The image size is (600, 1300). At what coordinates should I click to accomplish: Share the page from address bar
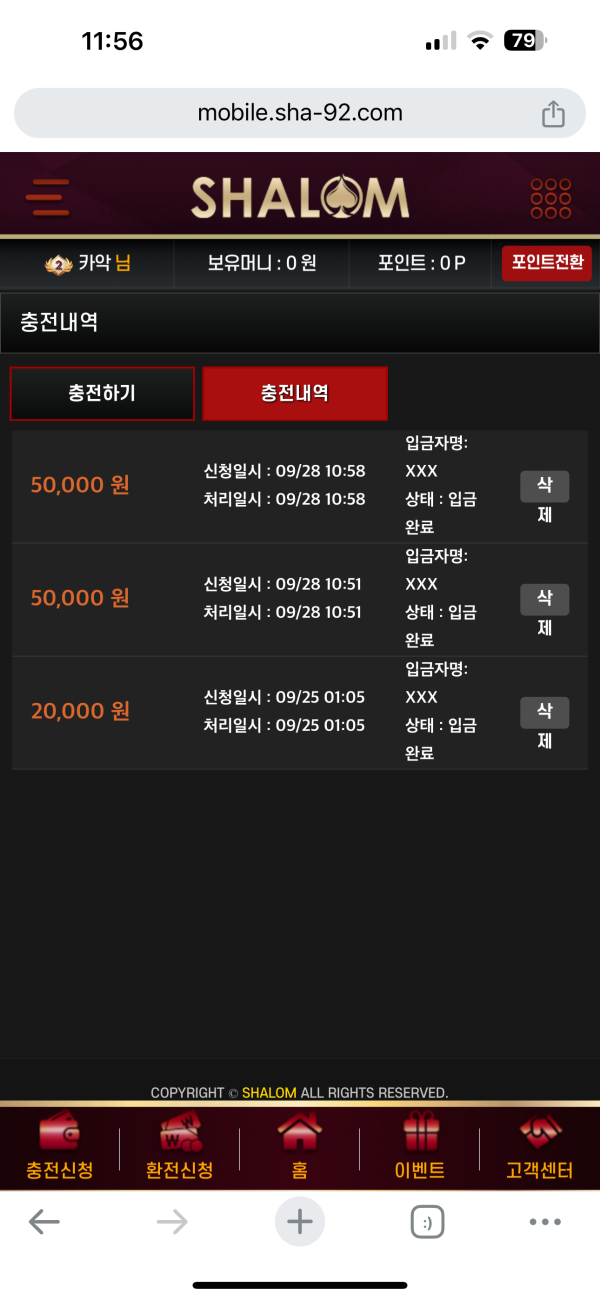[553, 113]
